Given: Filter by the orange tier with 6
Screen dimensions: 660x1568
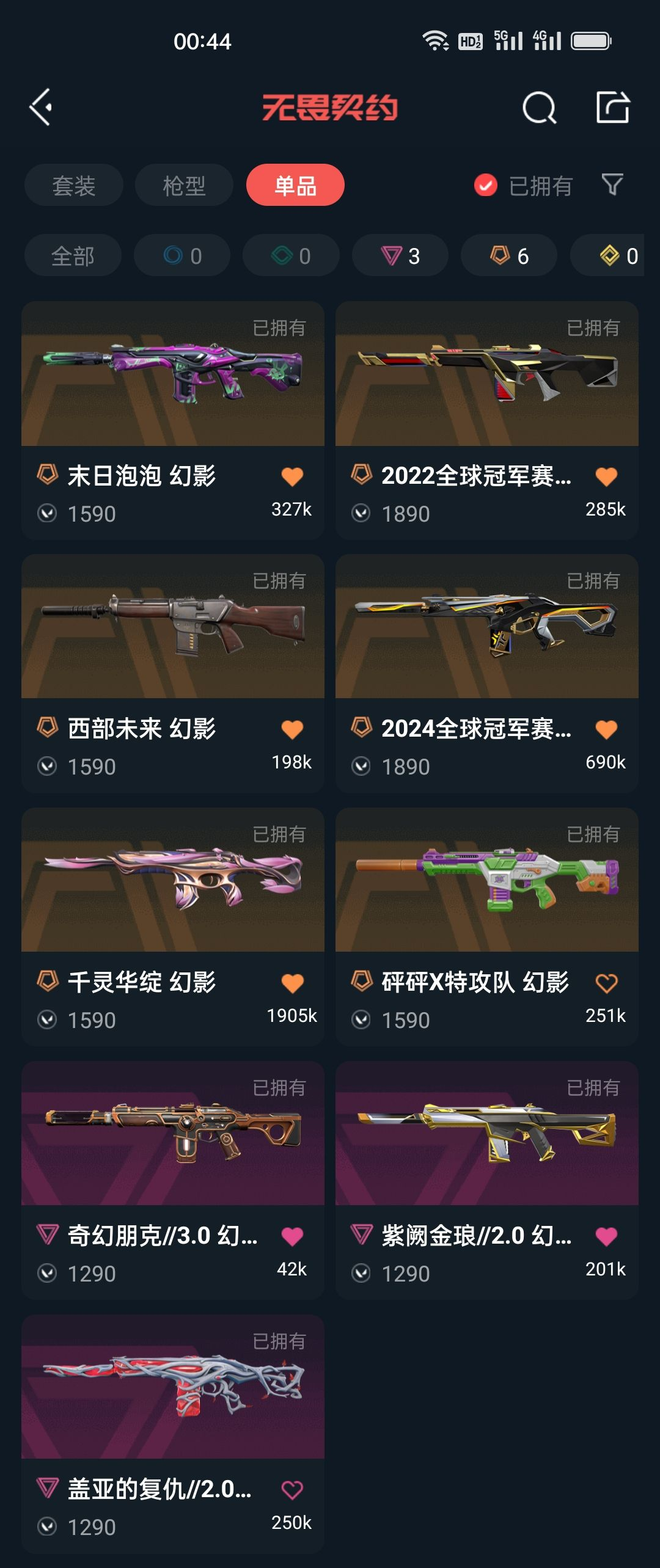Looking at the screenshot, I should (x=509, y=255).
